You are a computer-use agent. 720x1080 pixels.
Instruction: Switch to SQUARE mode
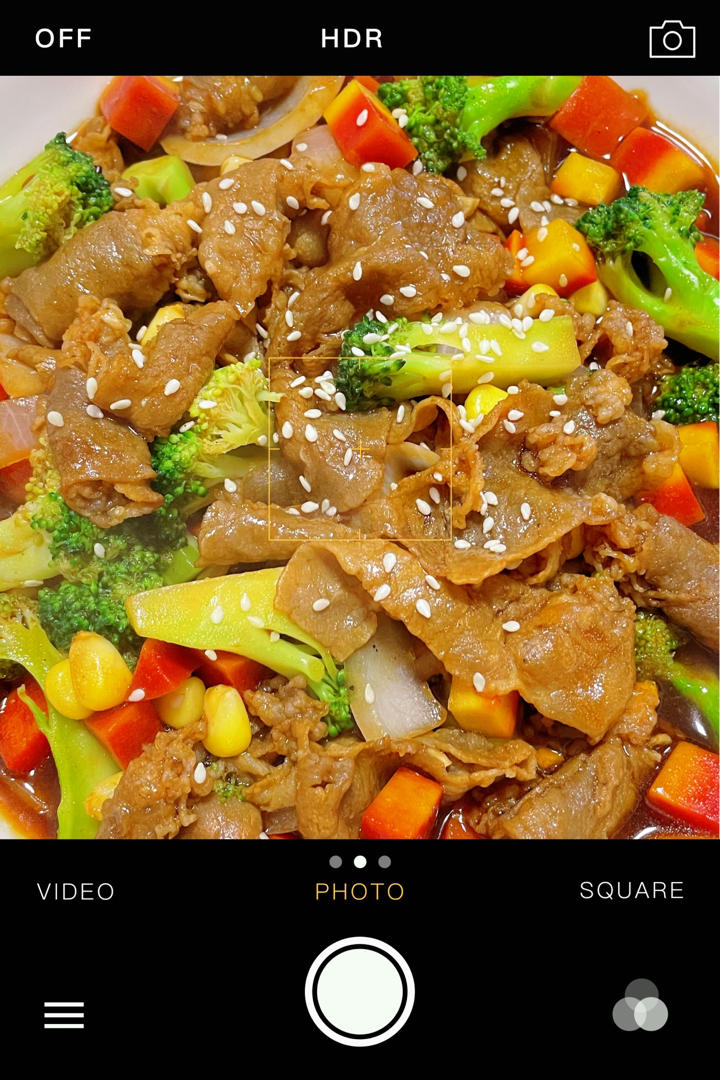[632, 890]
